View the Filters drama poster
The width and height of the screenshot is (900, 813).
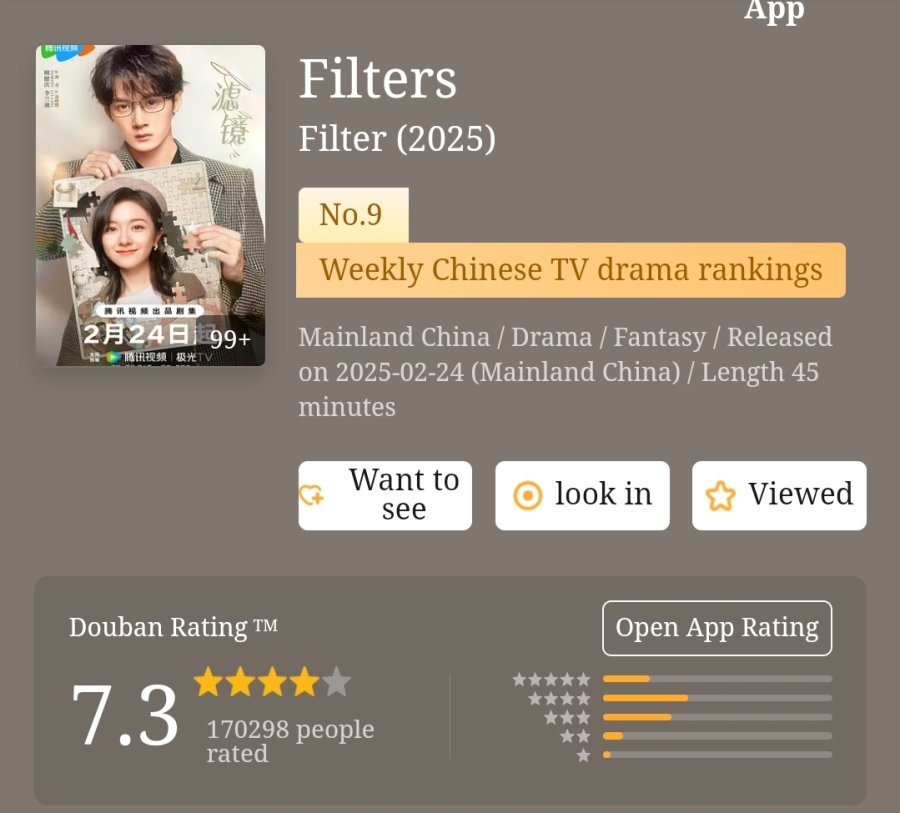coord(151,205)
